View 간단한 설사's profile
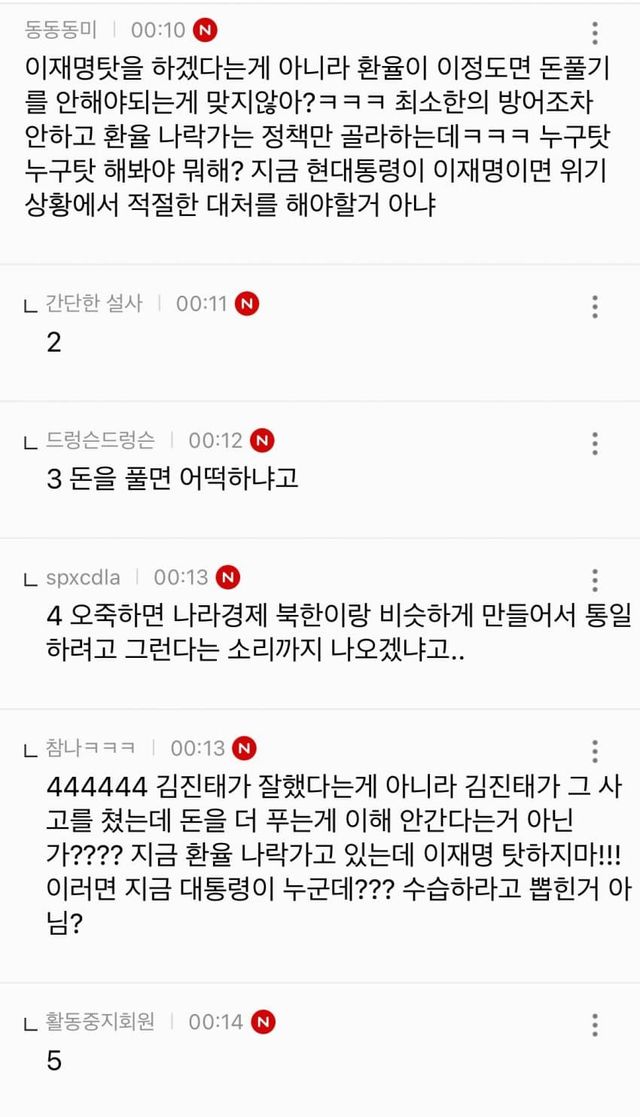 click(94, 302)
